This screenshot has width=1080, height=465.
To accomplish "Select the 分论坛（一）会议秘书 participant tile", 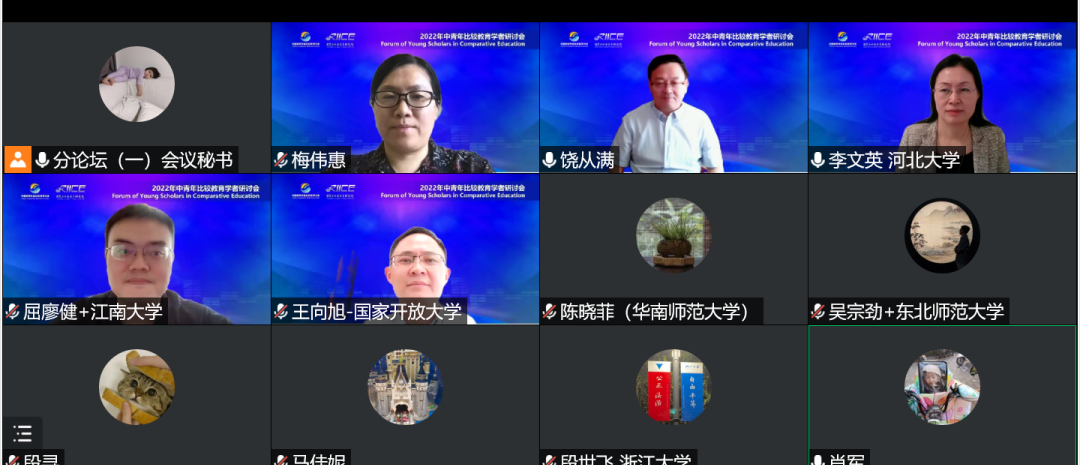I will point(136,96).
